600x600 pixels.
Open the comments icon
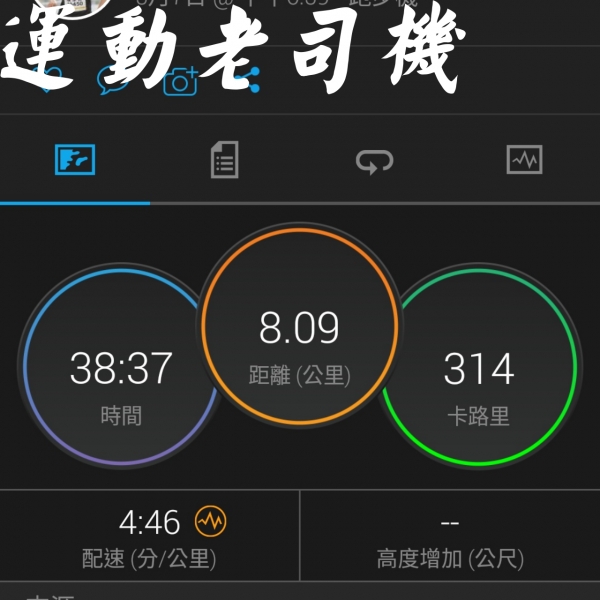[x=112, y=82]
